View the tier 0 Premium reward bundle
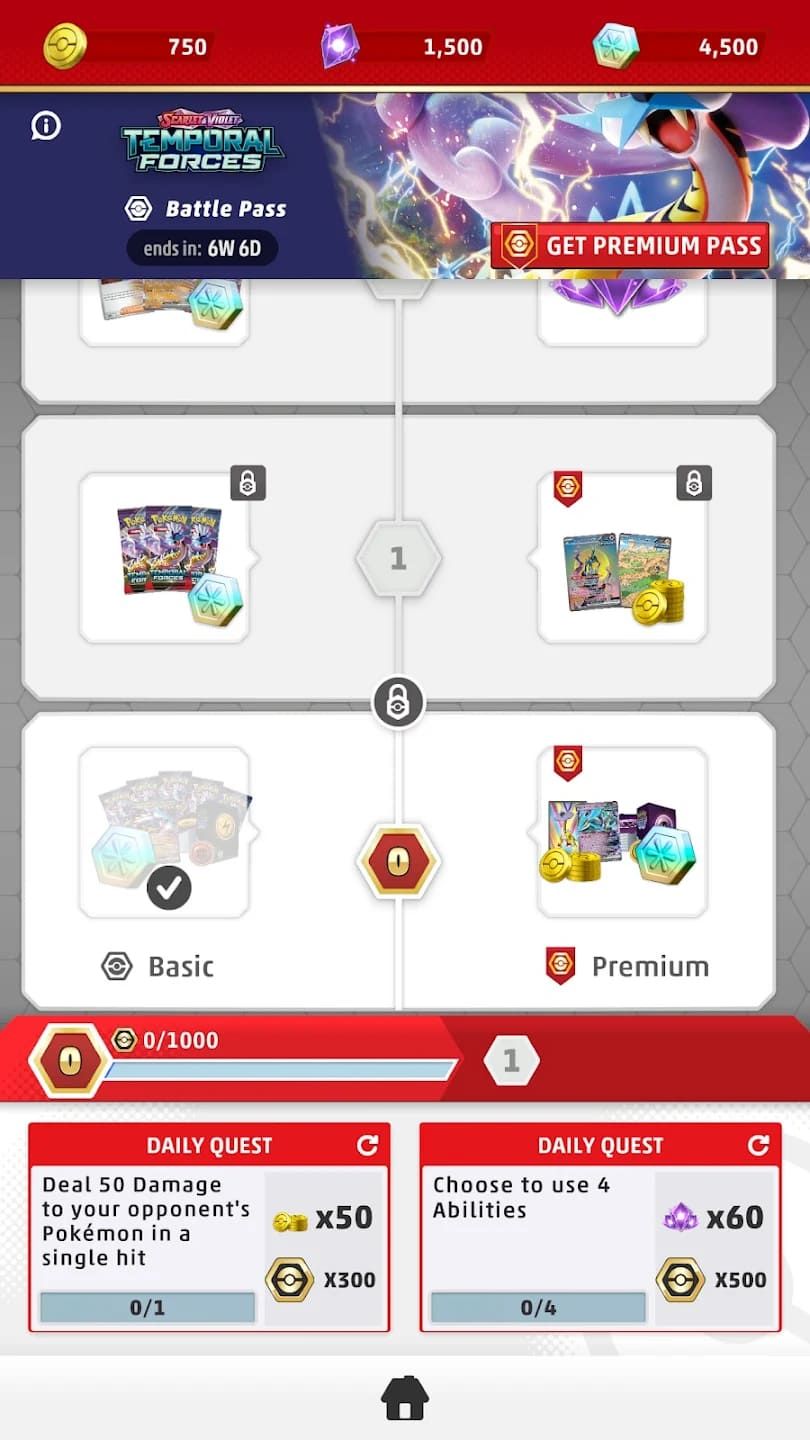The width and height of the screenshot is (810, 1440). coord(622,832)
